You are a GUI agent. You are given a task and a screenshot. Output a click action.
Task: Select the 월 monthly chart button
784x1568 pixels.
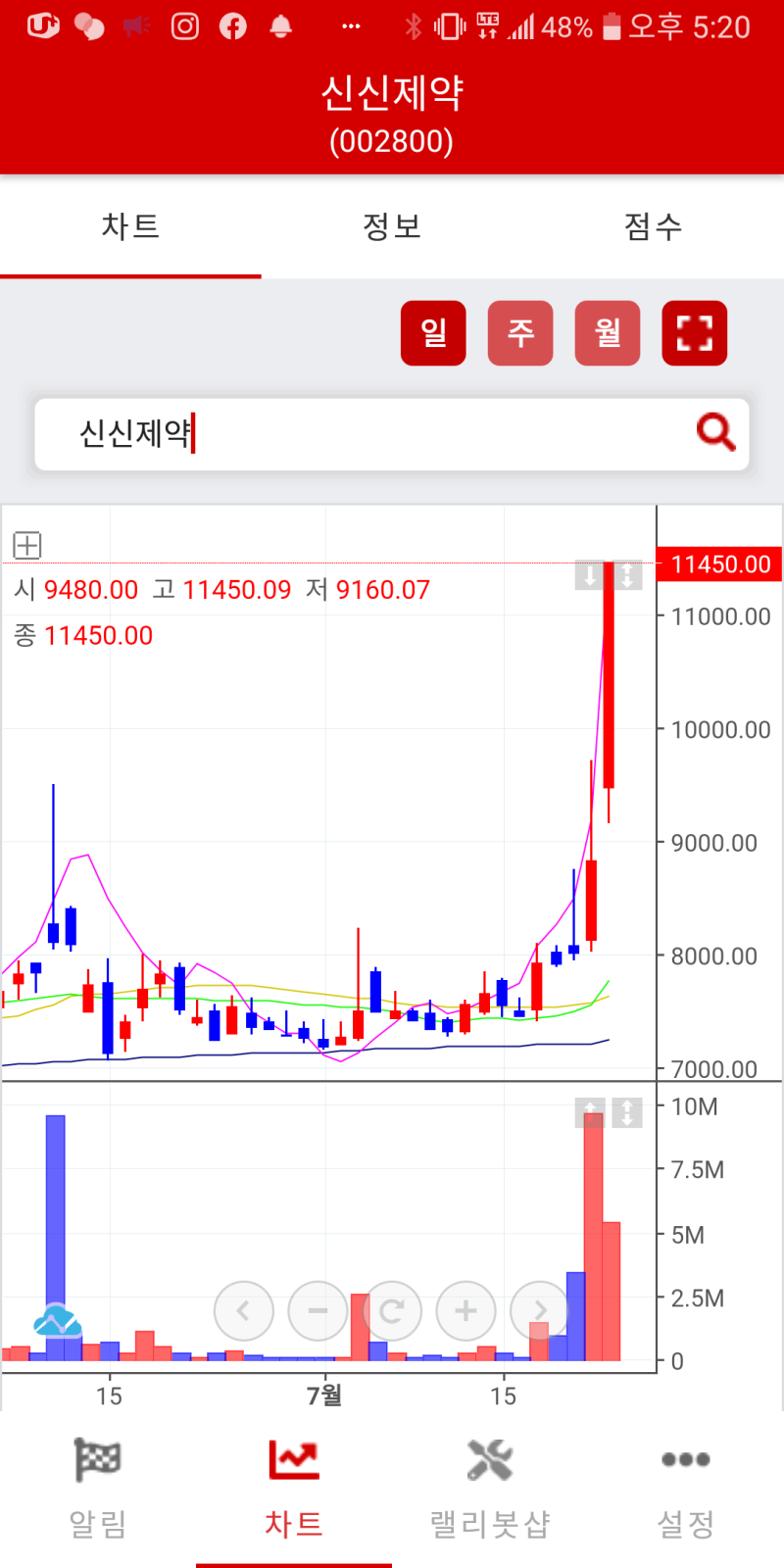[x=607, y=333]
